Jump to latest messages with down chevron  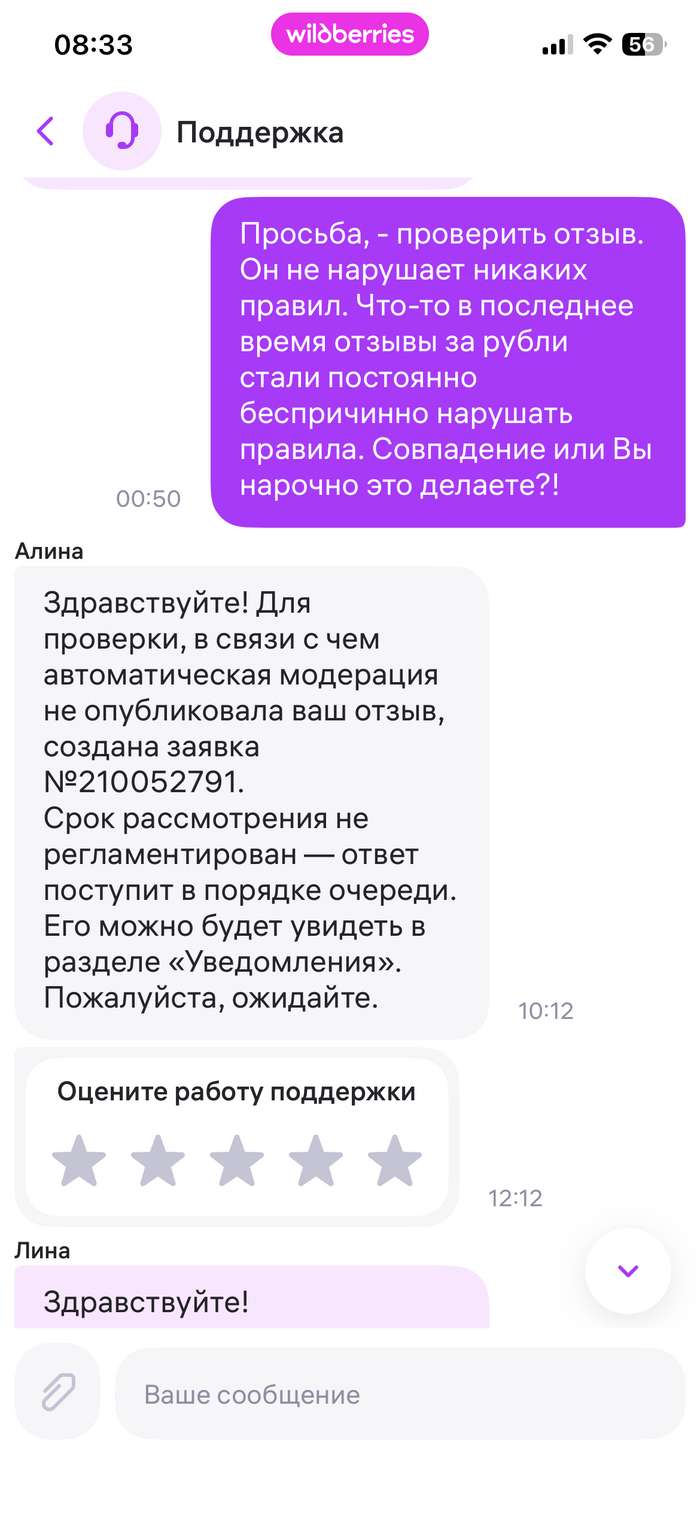[627, 1271]
